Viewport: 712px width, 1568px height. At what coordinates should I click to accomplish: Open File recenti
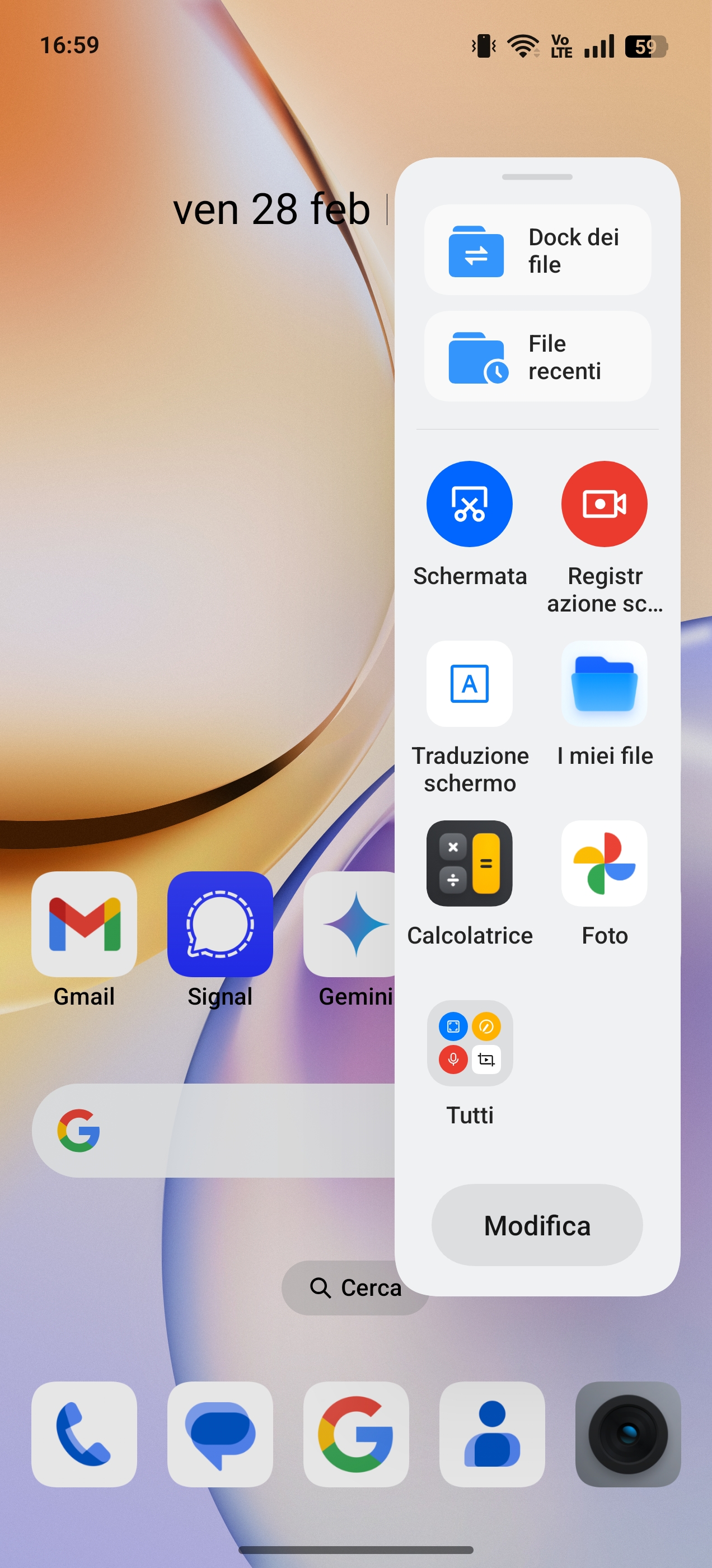[537, 356]
